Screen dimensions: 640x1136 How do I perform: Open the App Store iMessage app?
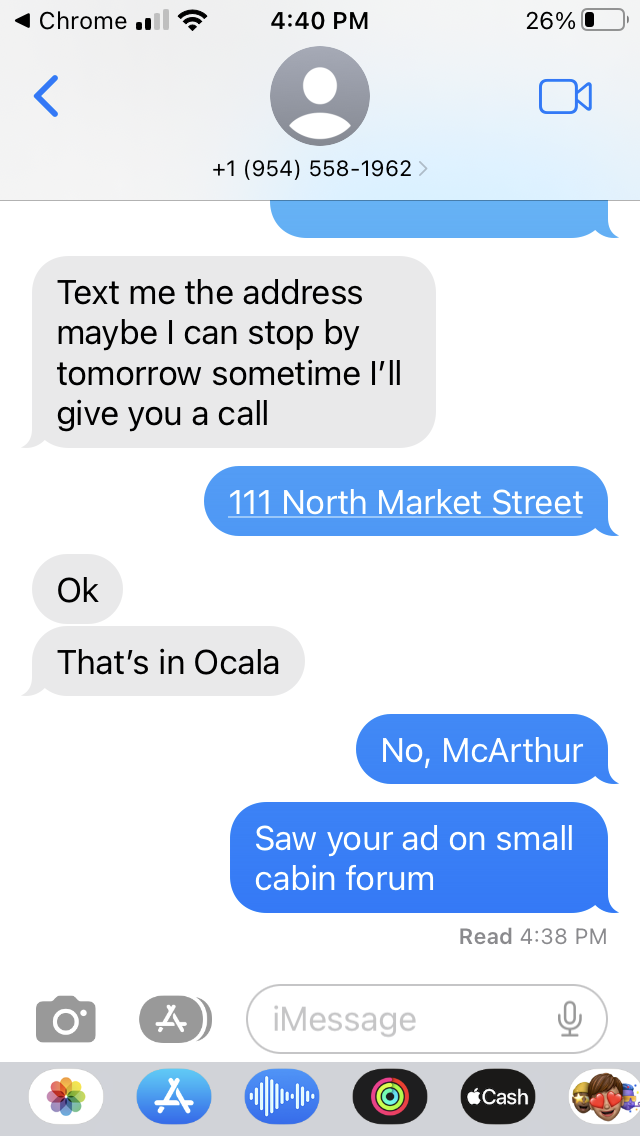[174, 1097]
